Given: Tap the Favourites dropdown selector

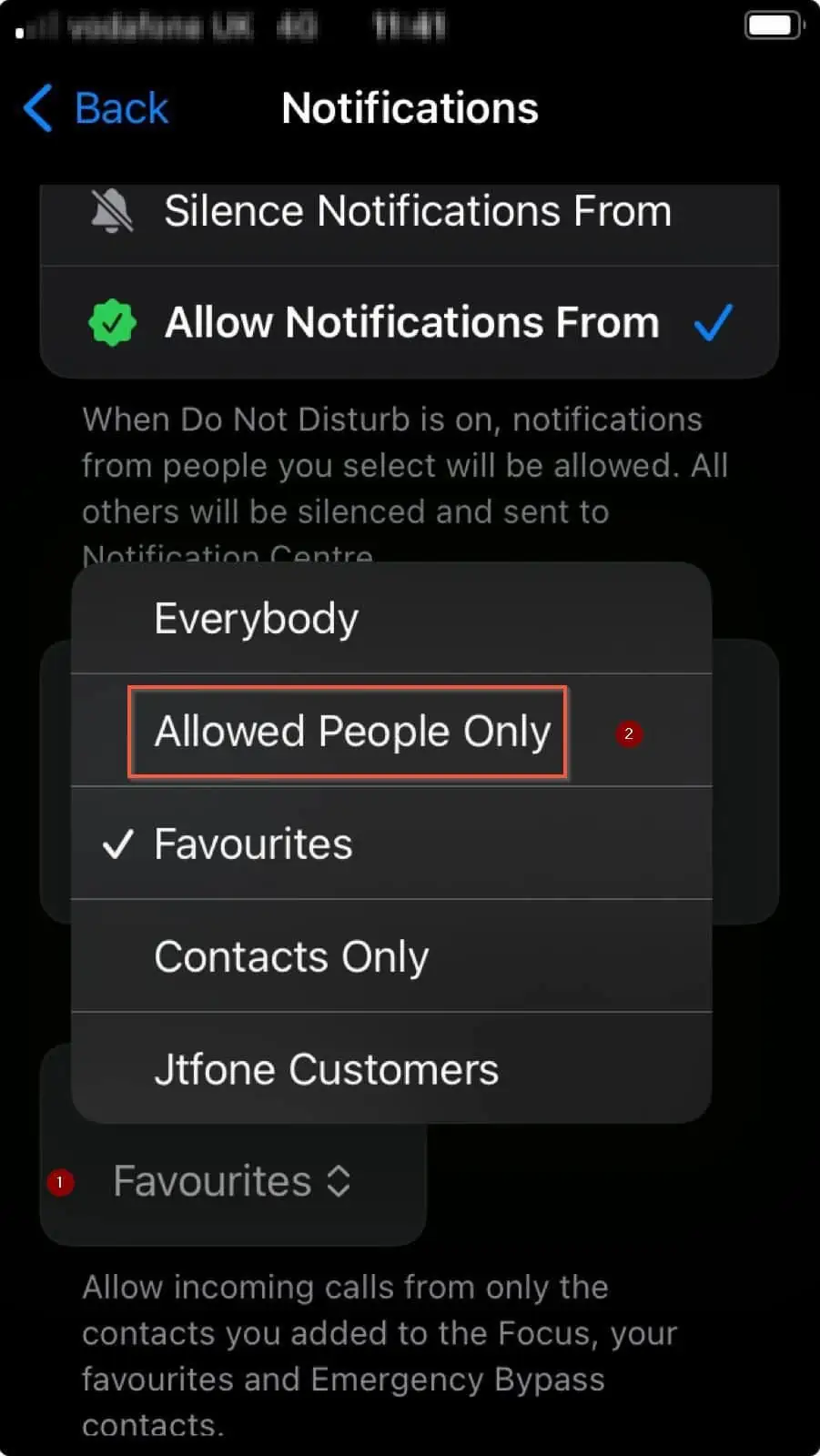Looking at the screenshot, I should [232, 1182].
